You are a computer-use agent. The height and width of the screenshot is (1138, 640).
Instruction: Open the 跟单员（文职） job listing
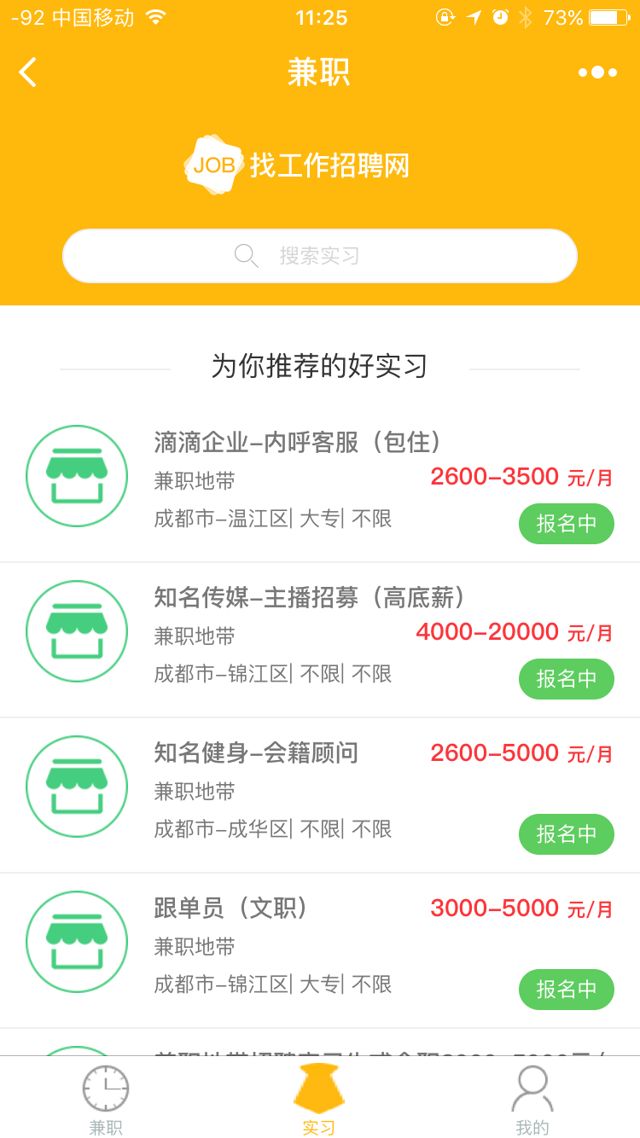tap(230, 908)
